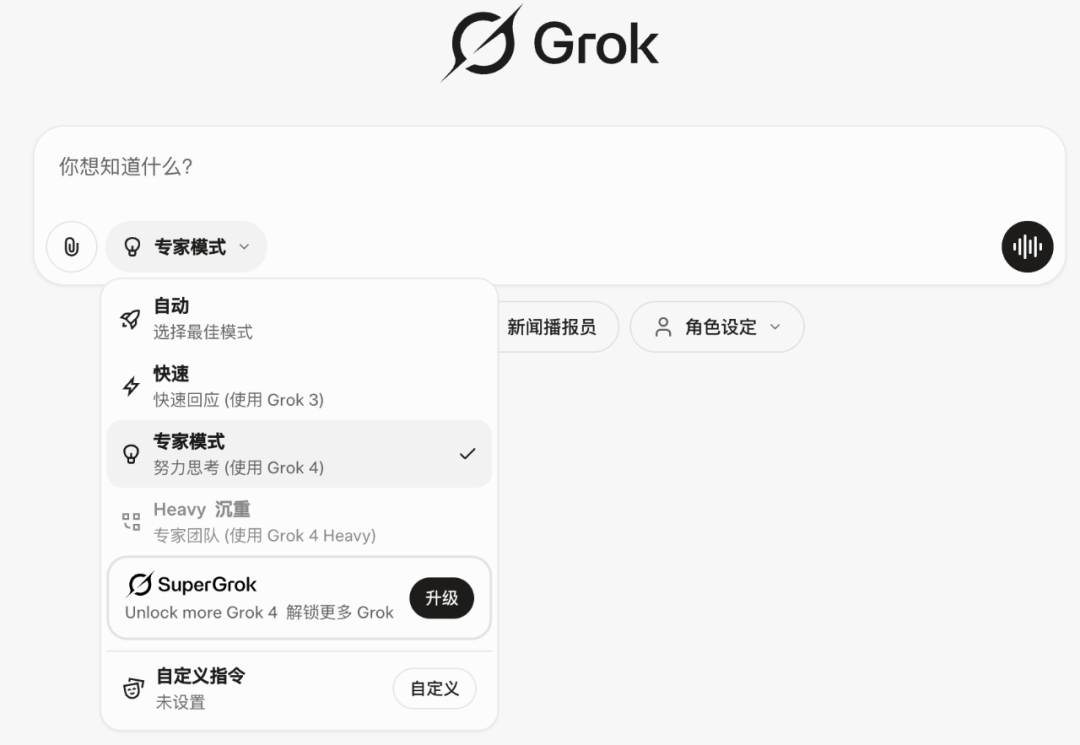Start voice mode with the waveform button
Image resolution: width=1080 pixels, height=745 pixels.
point(1027,247)
